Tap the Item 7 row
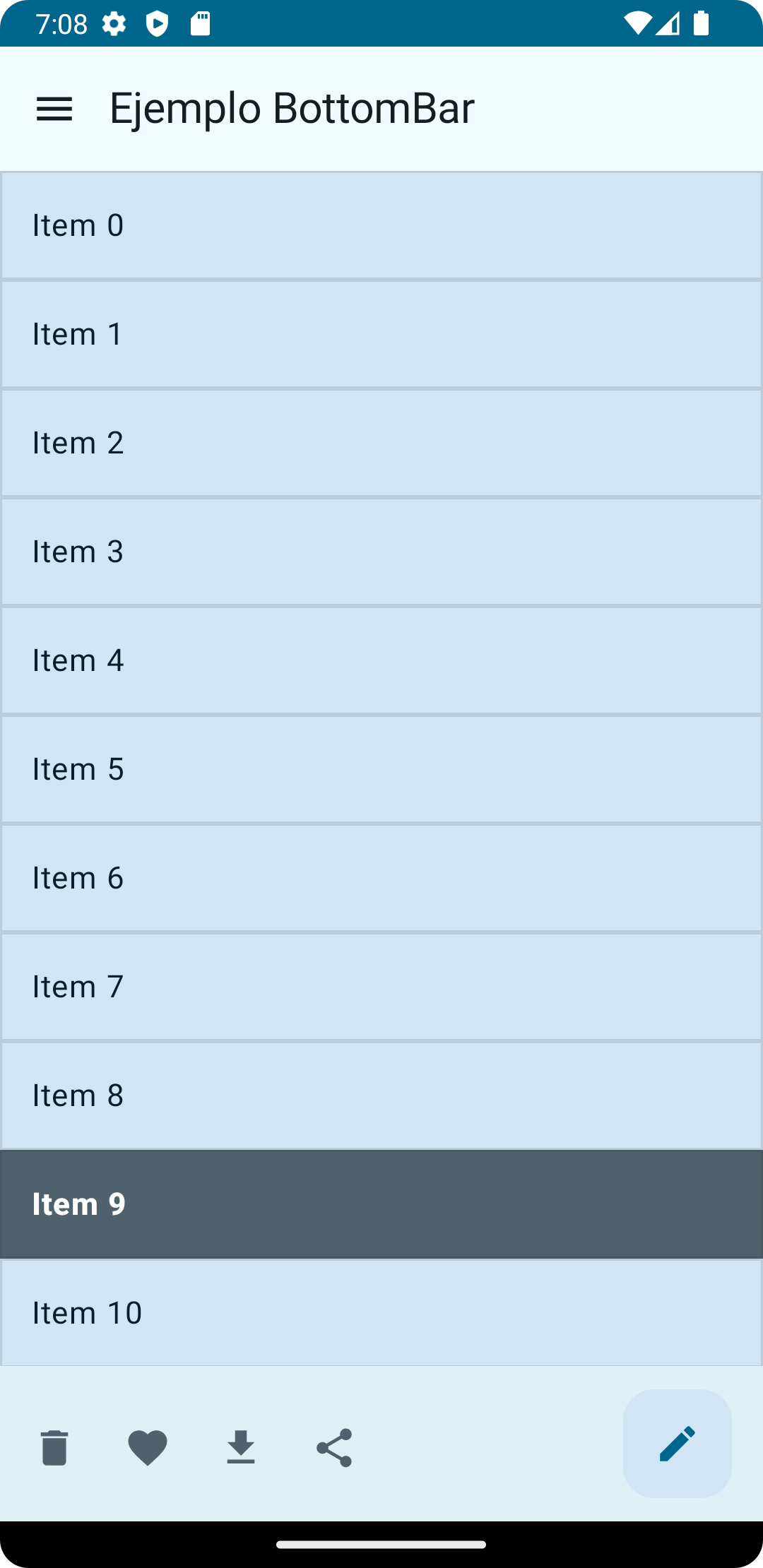This screenshot has height=1568, width=763. coord(381,987)
